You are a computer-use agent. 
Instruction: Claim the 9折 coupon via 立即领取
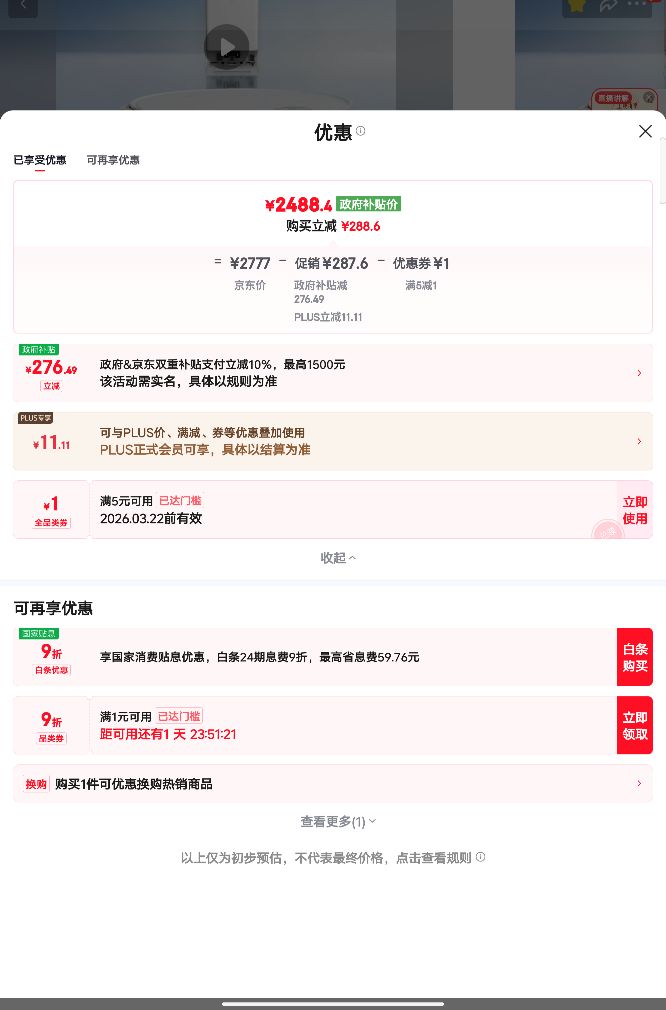point(634,725)
